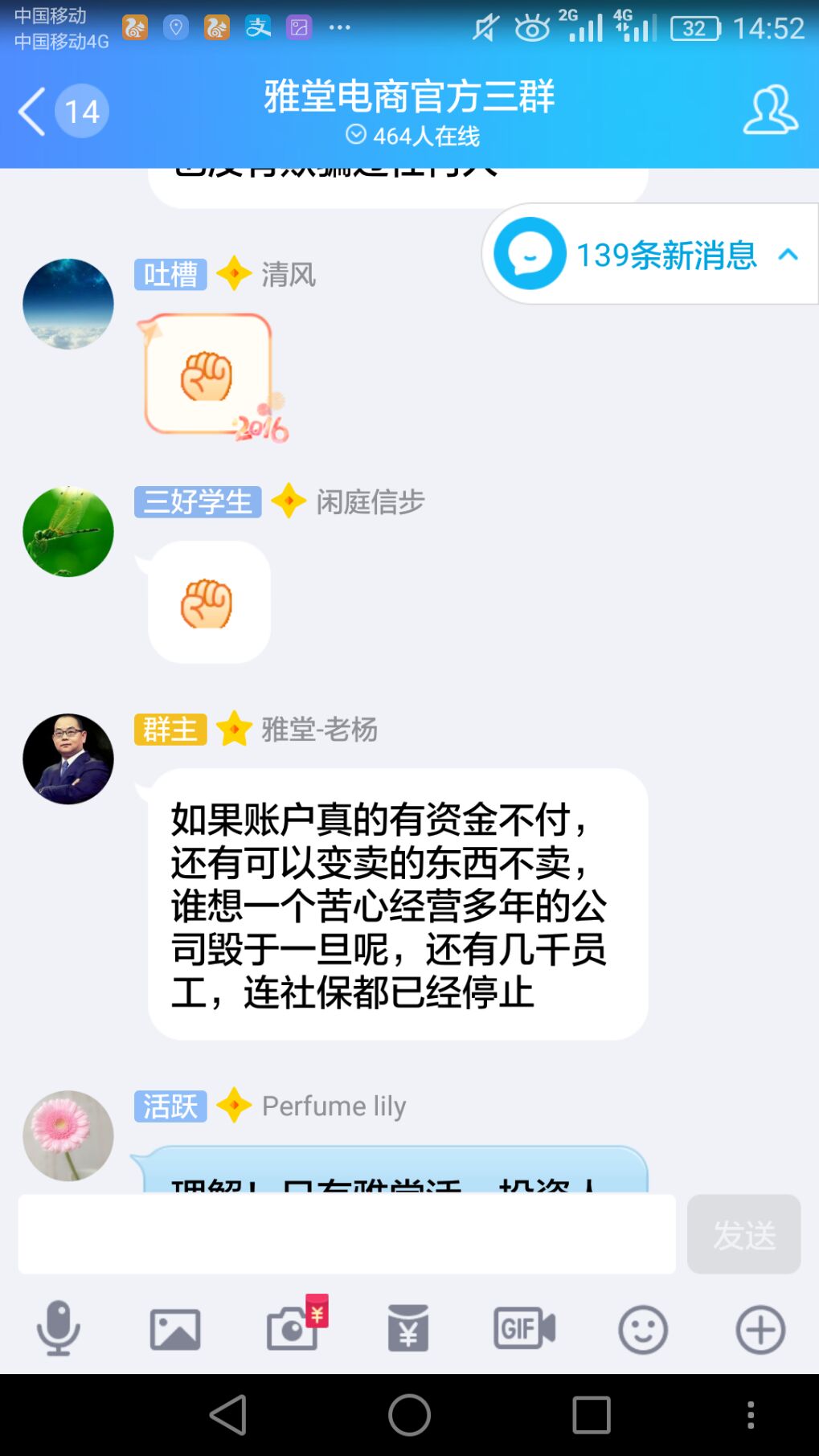
Task: Go back to the message list
Action: (x=34, y=111)
